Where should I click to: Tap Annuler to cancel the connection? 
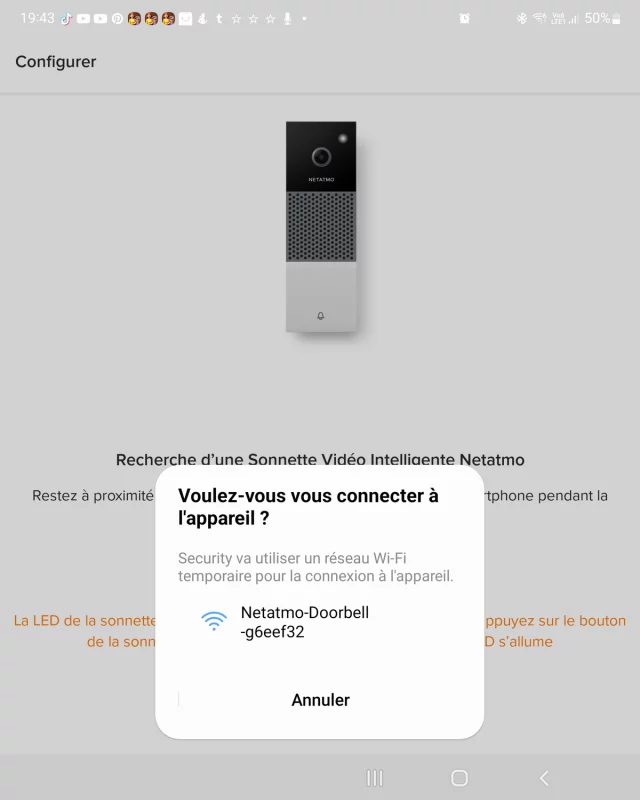(320, 700)
